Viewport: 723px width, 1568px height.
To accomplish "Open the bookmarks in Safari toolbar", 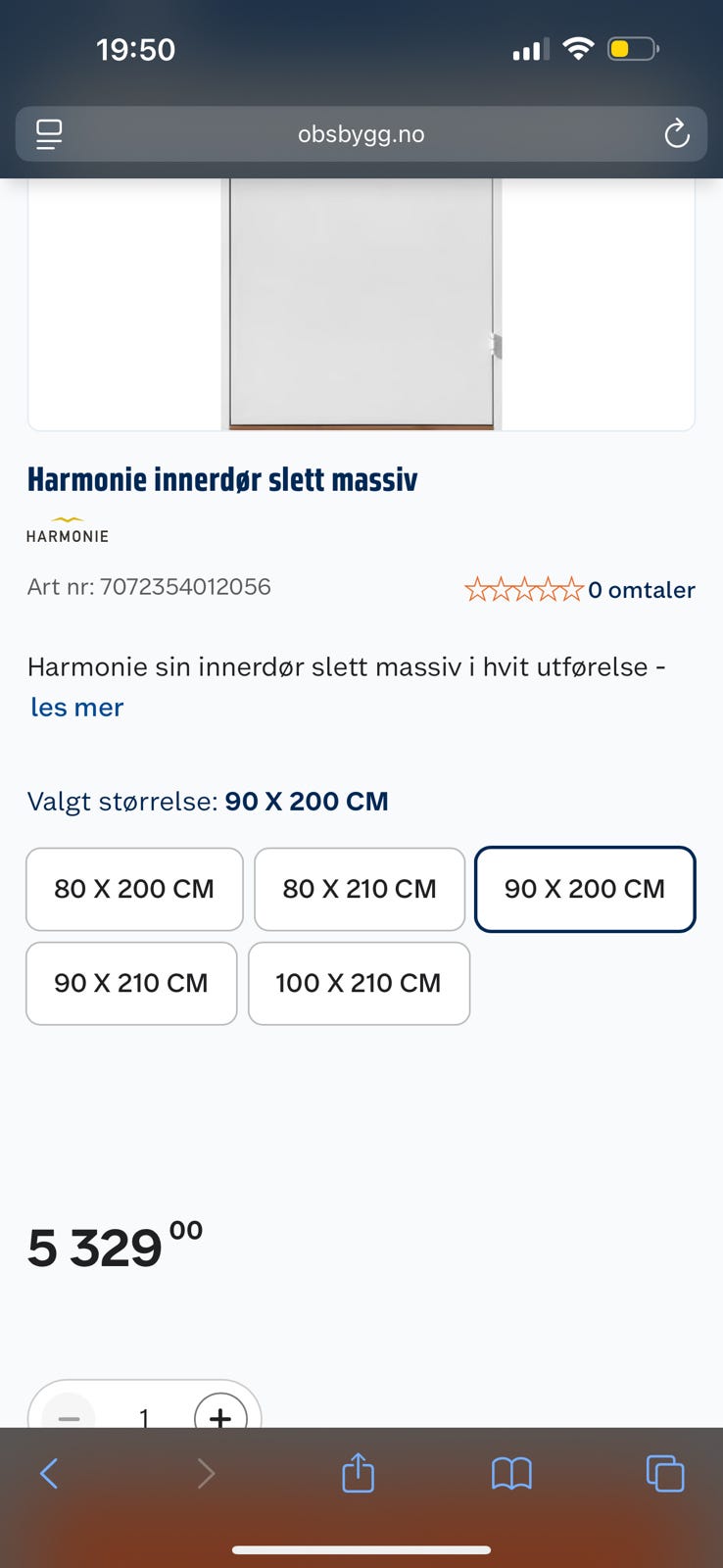I will coord(512,1473).
